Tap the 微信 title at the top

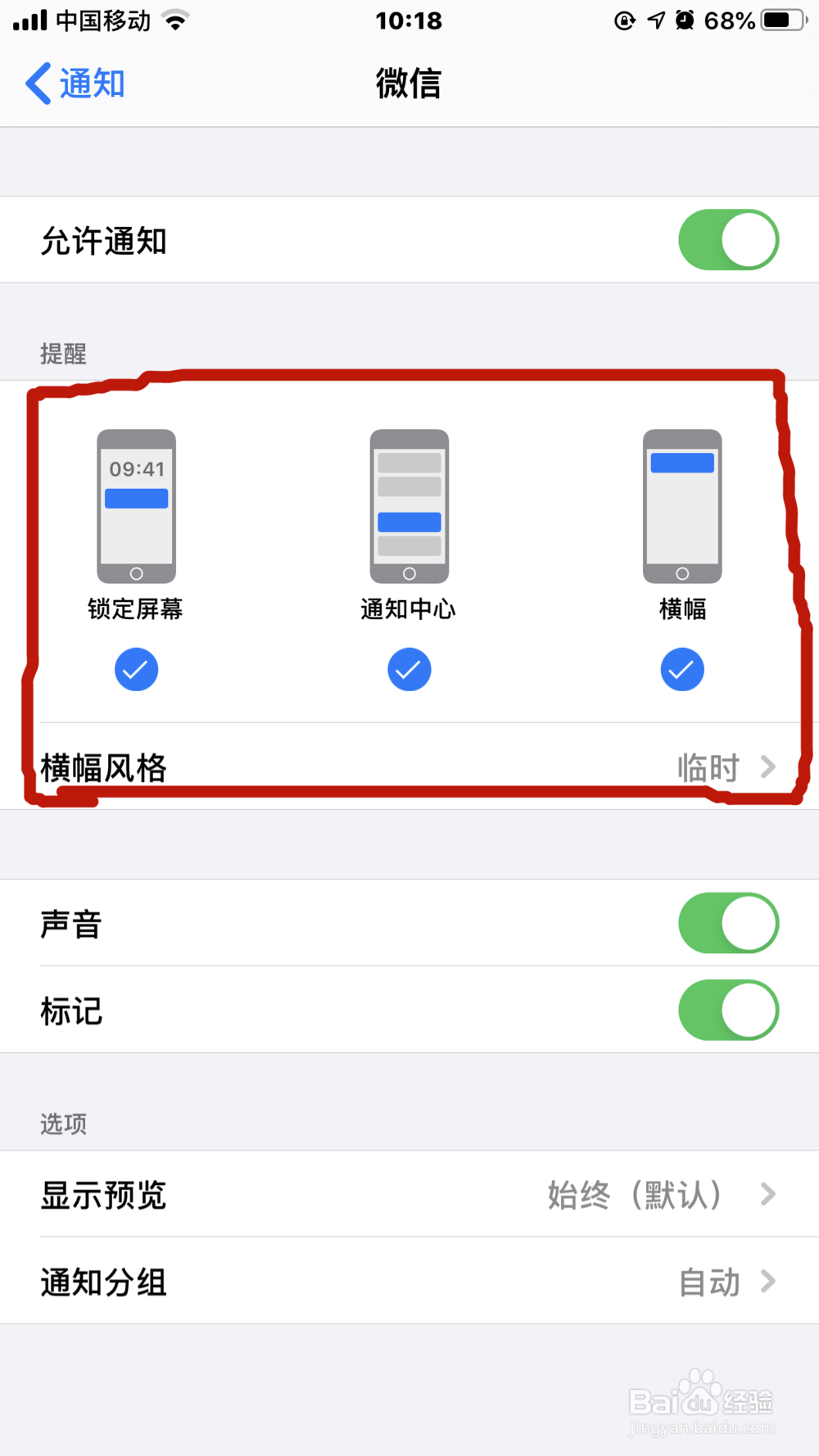click(409, 83)
